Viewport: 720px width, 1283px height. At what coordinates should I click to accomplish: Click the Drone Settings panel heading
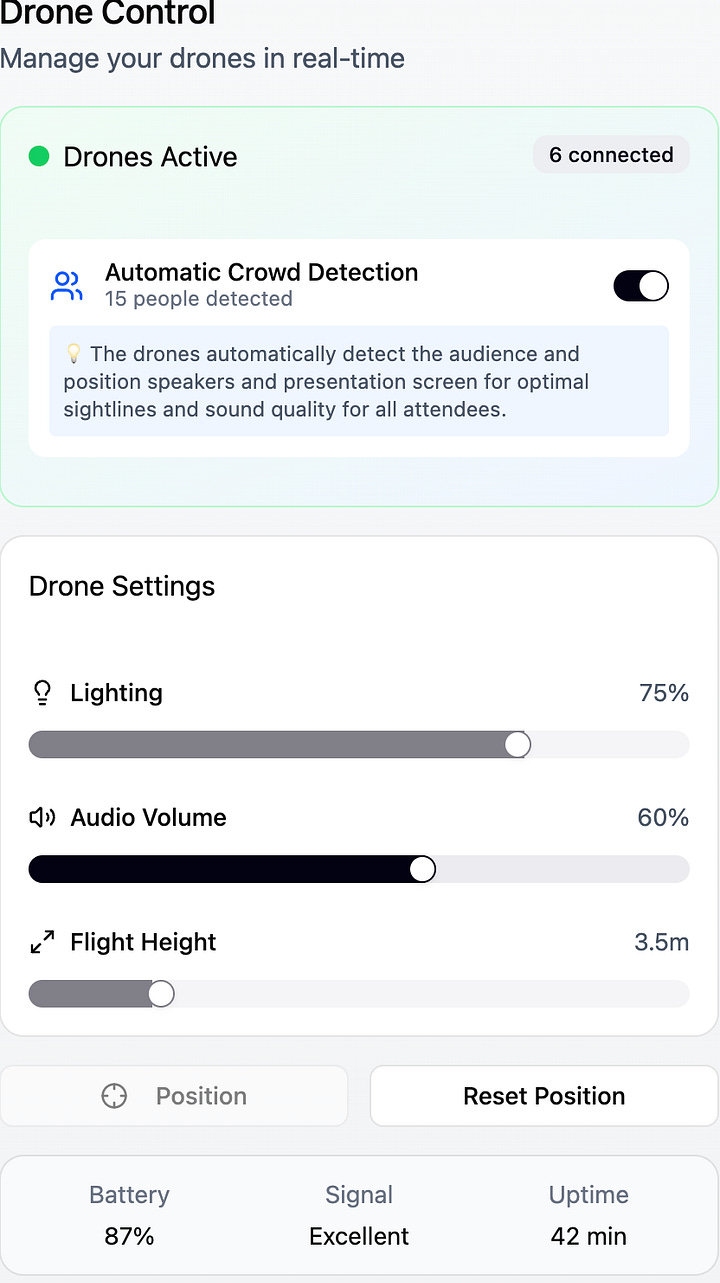121,586
